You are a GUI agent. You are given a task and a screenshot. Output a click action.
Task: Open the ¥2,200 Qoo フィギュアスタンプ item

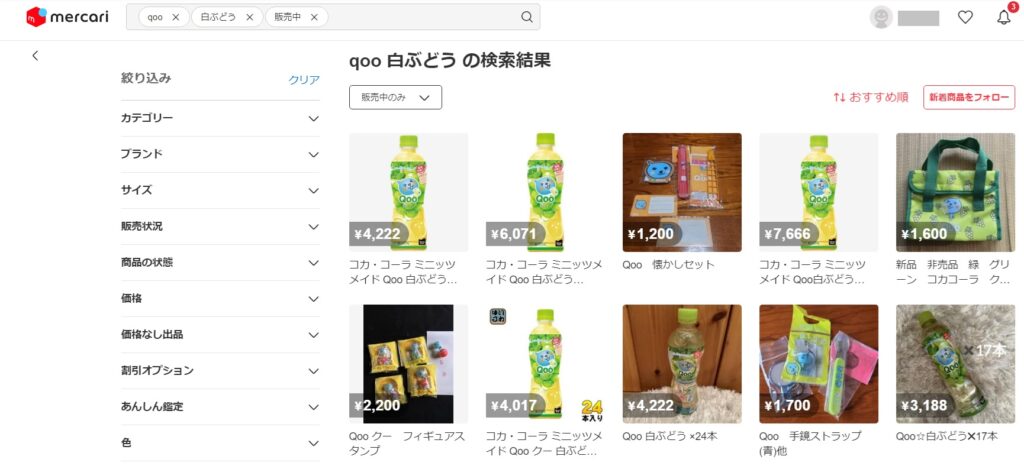point(408,364)
